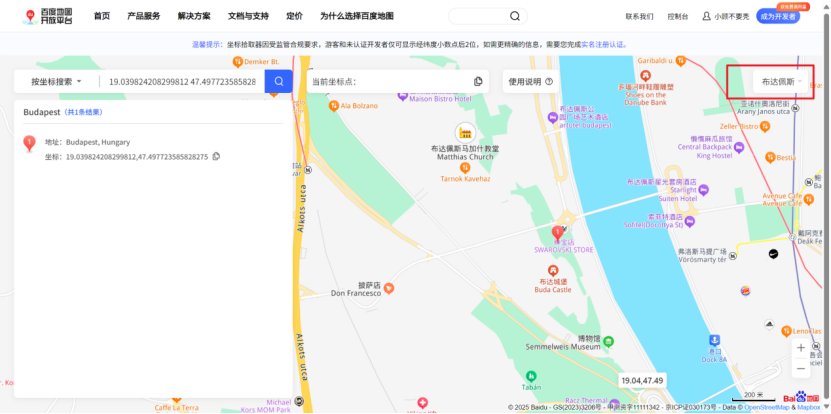Copy the current coordinate point
The width and height of the screenshot is (831, 414).
pyautogui.click(x=478, y=82)
